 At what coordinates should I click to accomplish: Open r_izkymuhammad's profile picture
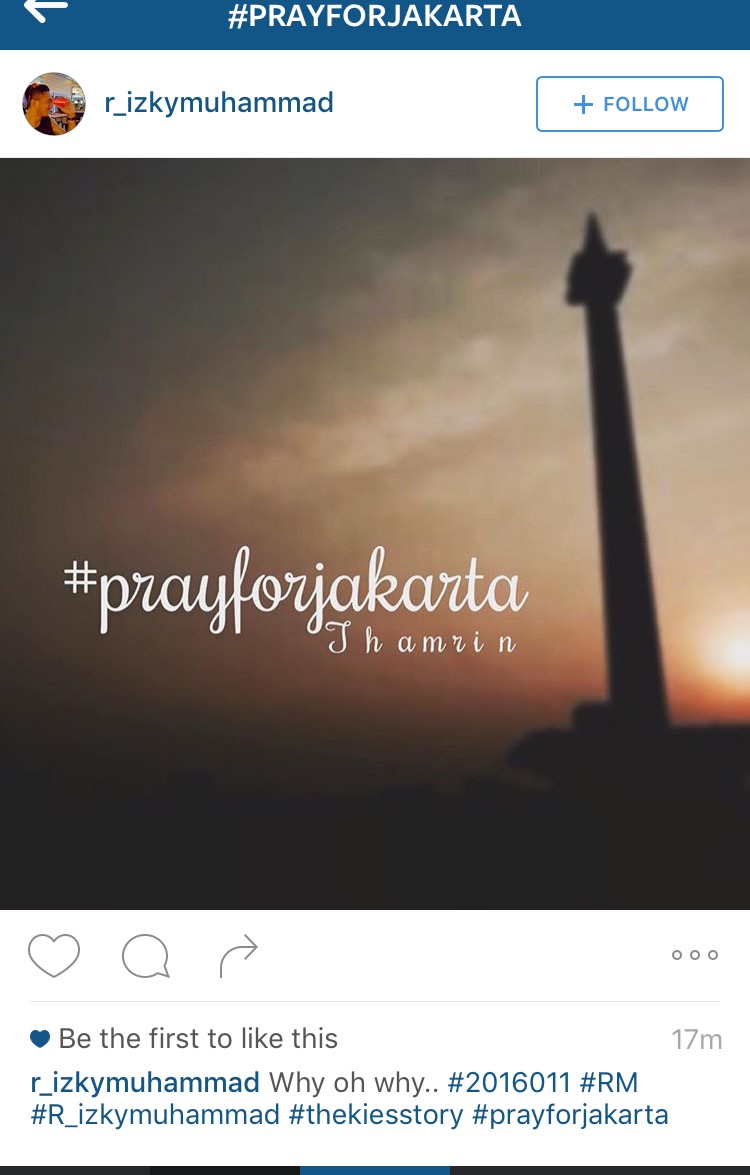[x=54, y=104]
